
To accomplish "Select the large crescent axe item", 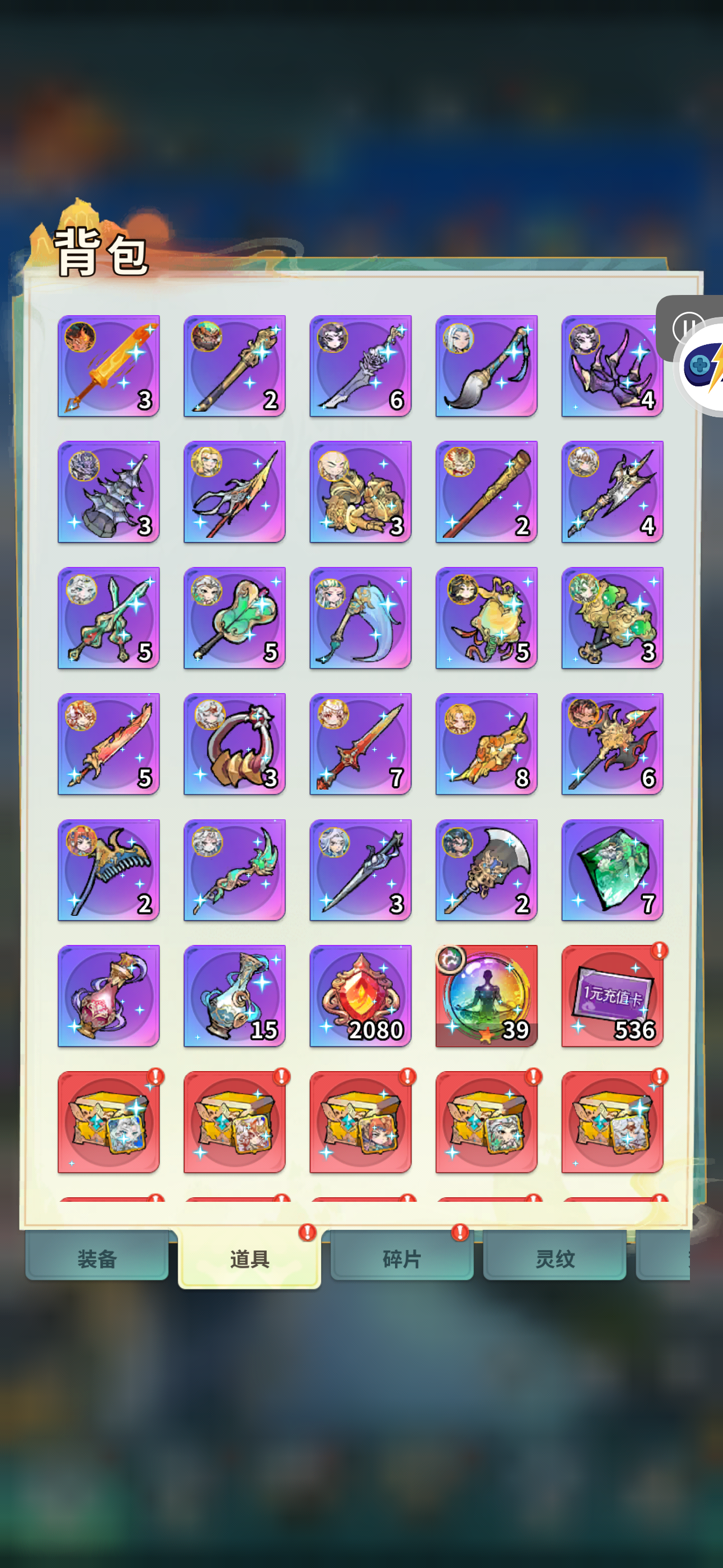I will click(486, 870).
